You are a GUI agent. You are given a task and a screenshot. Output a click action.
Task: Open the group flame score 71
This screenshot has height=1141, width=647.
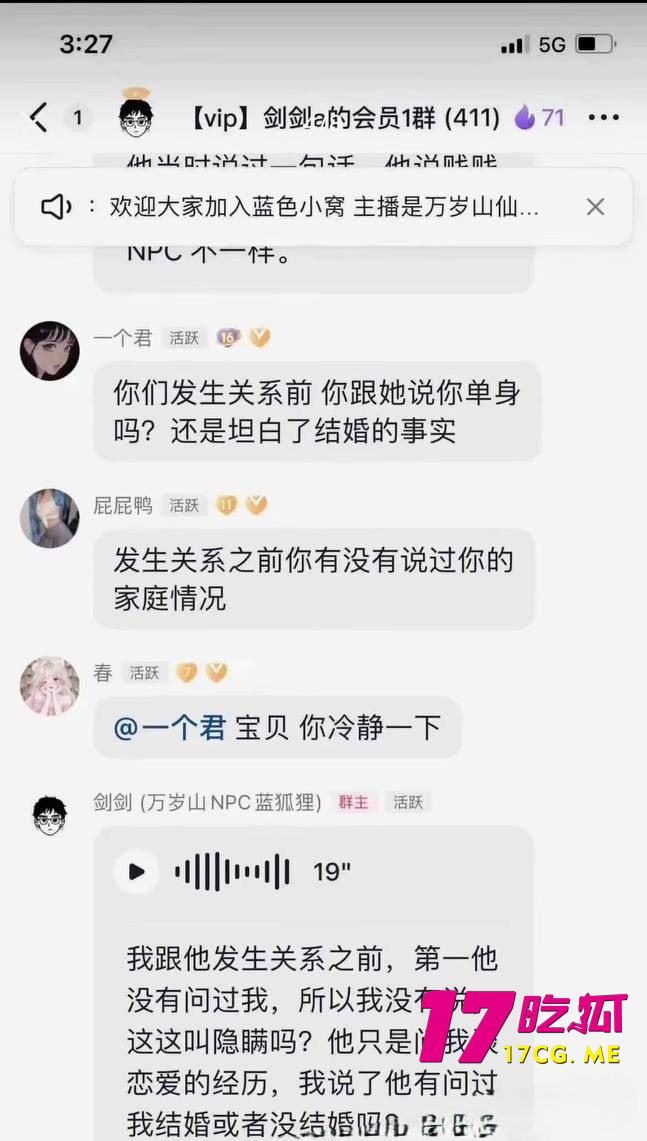click(x=539, y=118)
